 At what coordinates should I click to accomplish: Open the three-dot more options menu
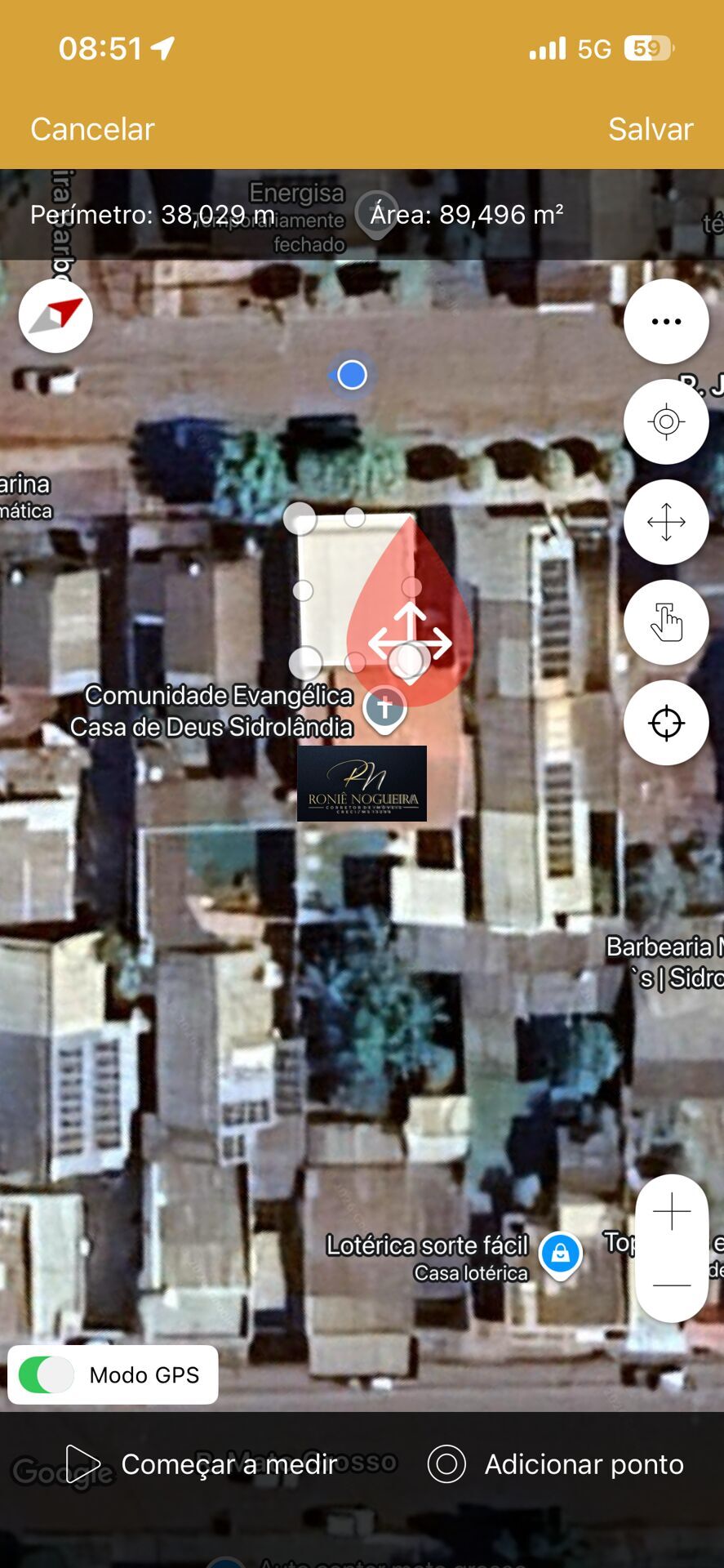[666, 322]
